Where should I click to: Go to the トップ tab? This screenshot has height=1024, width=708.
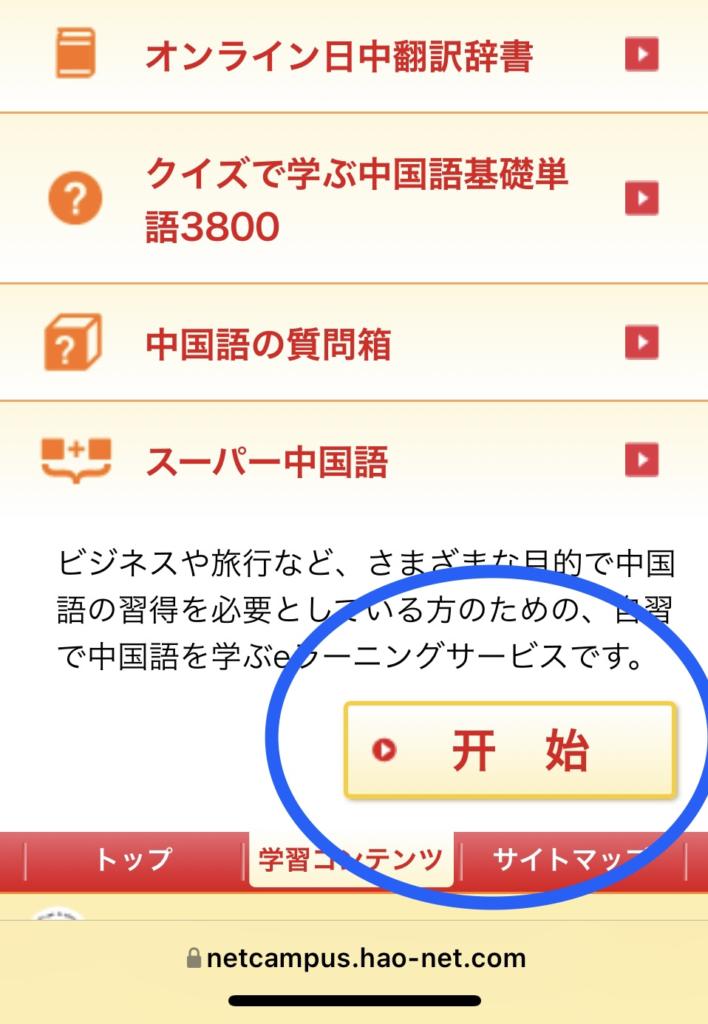[134, 859]
